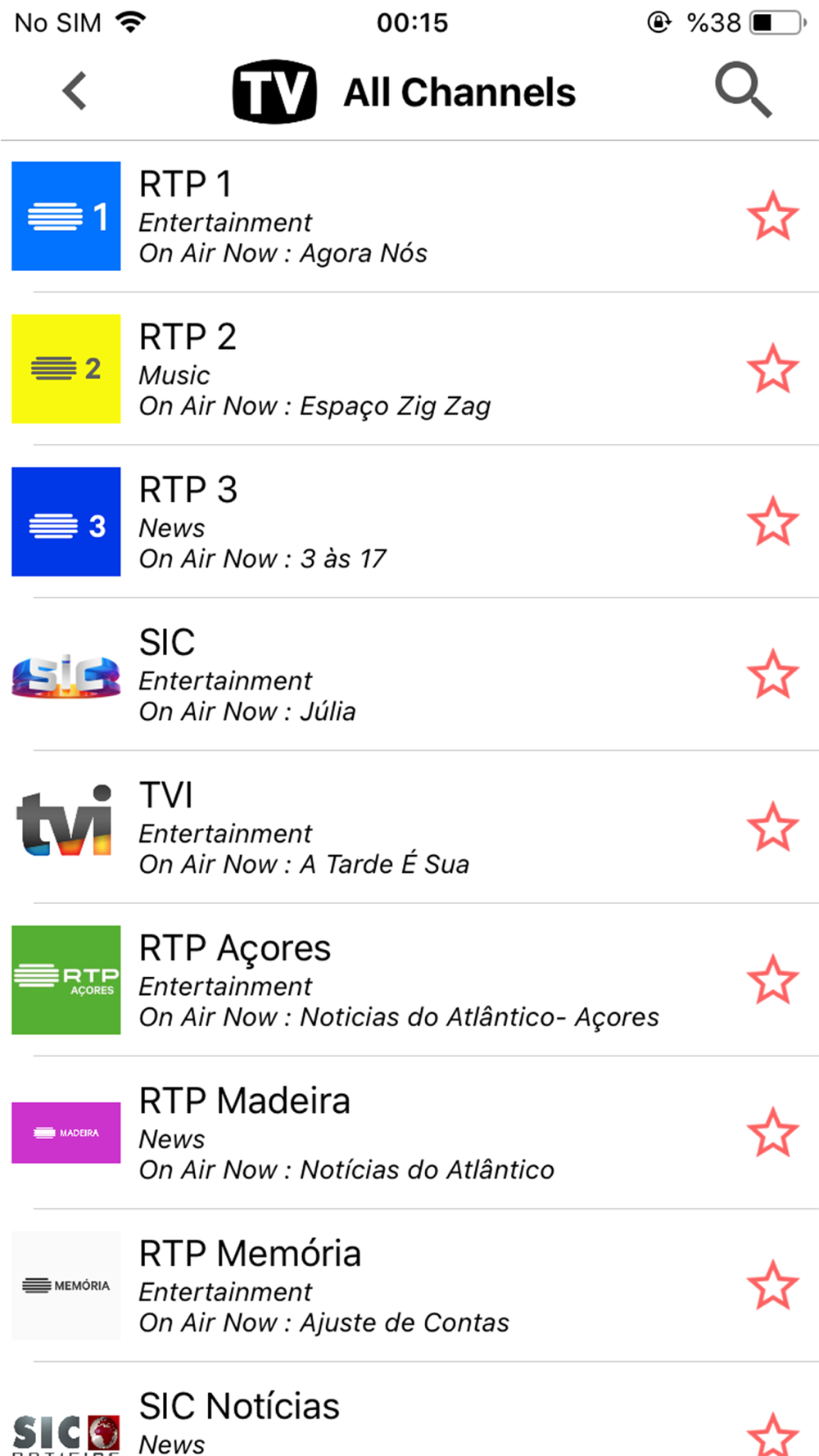Select the RTP 3 news channel
This screenshot has width=819, height=1456.
point(409,522)
